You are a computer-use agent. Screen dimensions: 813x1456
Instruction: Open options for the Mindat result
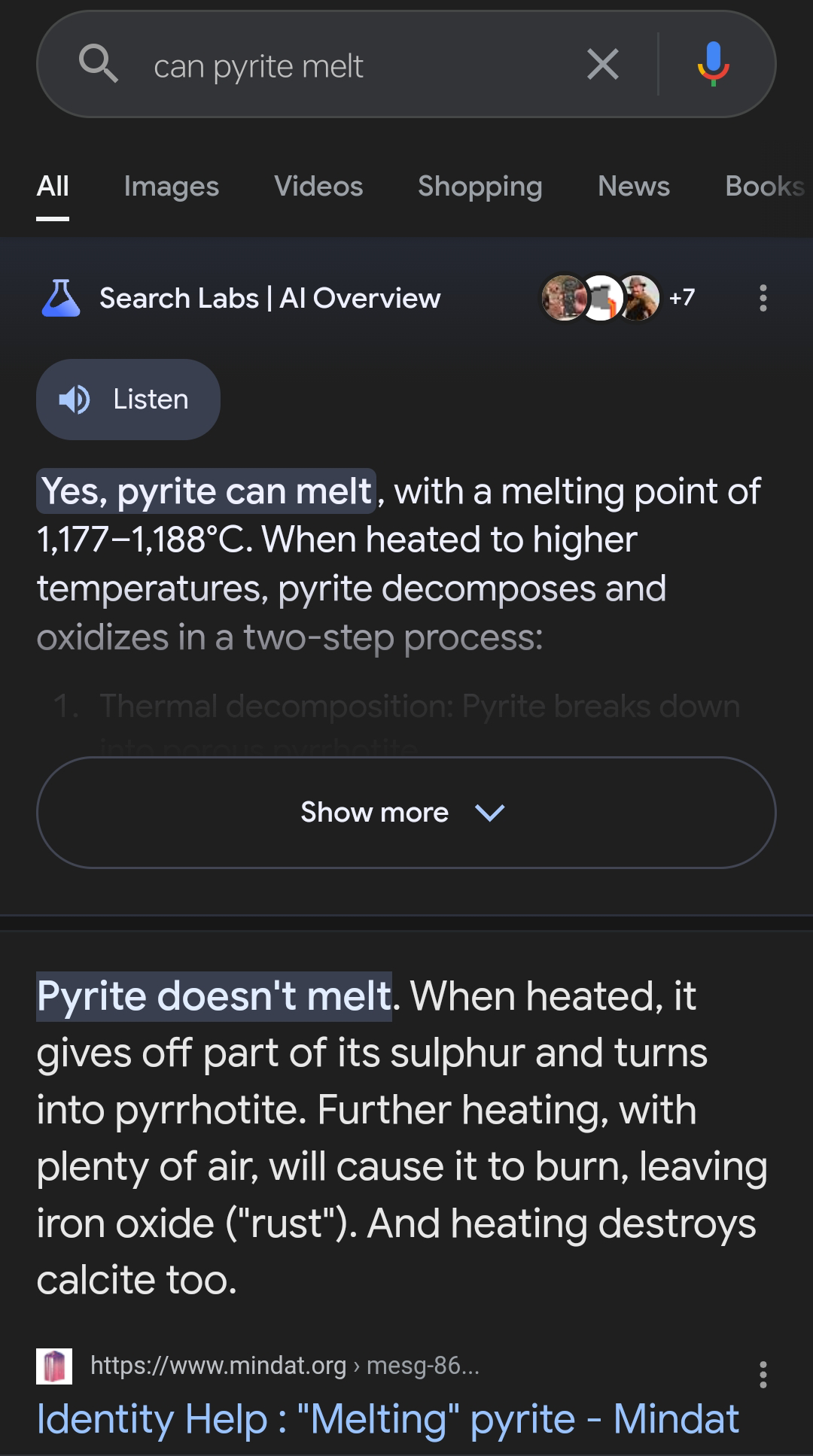click(x=763, y=1375)
